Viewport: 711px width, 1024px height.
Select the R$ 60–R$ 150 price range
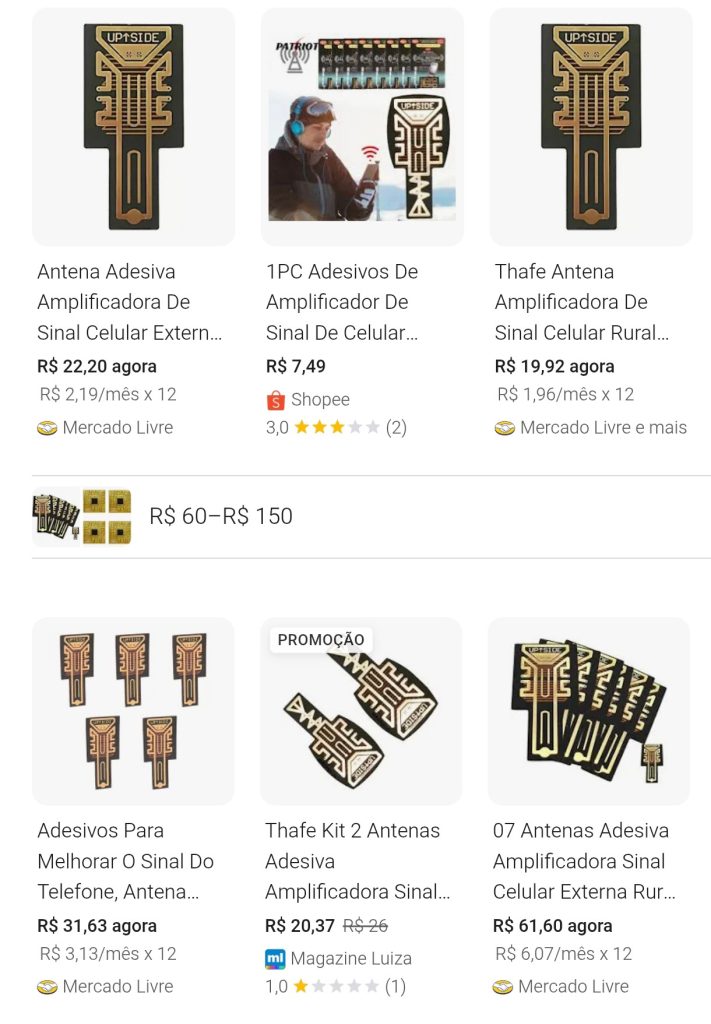(221, 516)
